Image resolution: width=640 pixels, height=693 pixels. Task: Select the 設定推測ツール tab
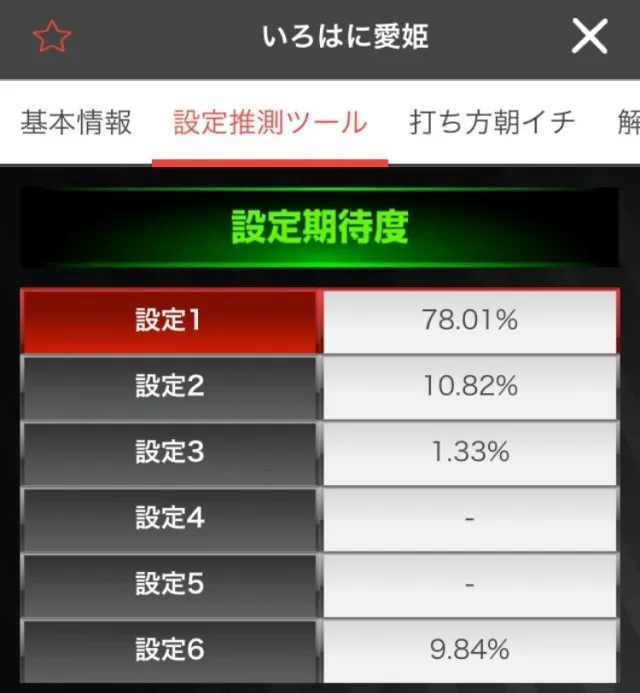[270, 122]
